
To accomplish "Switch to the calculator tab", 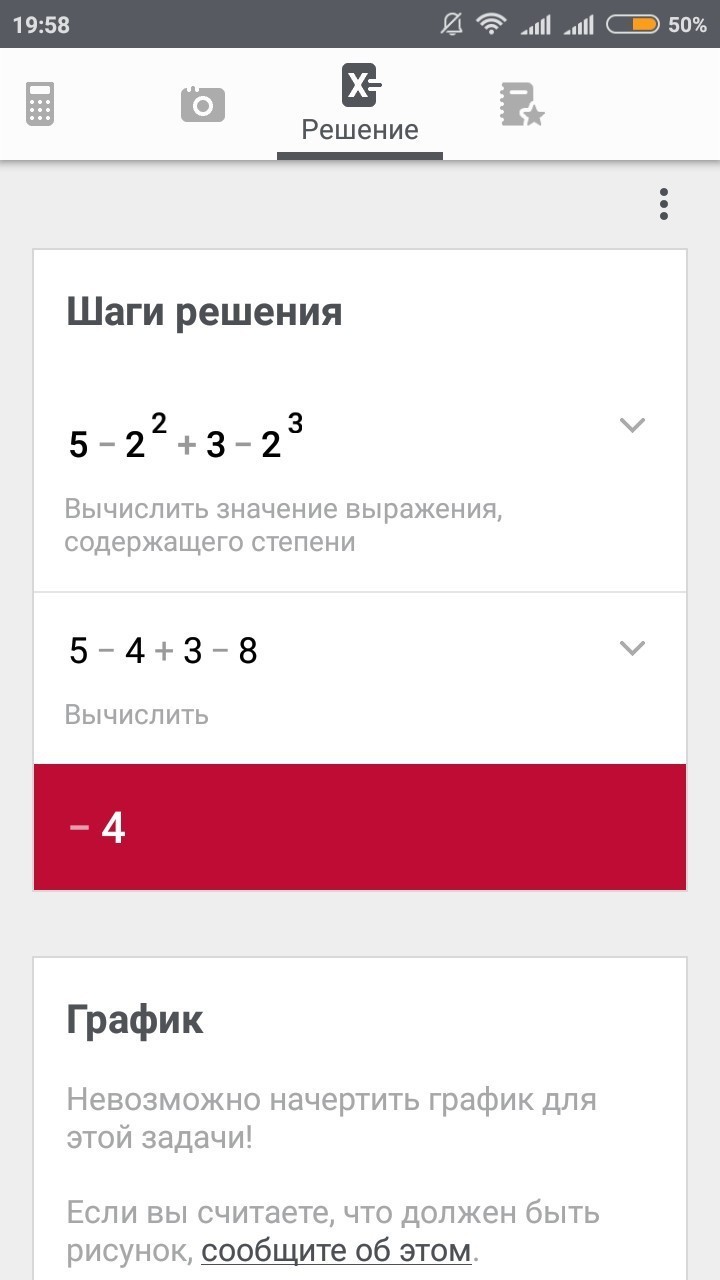I will coord(40,104).
